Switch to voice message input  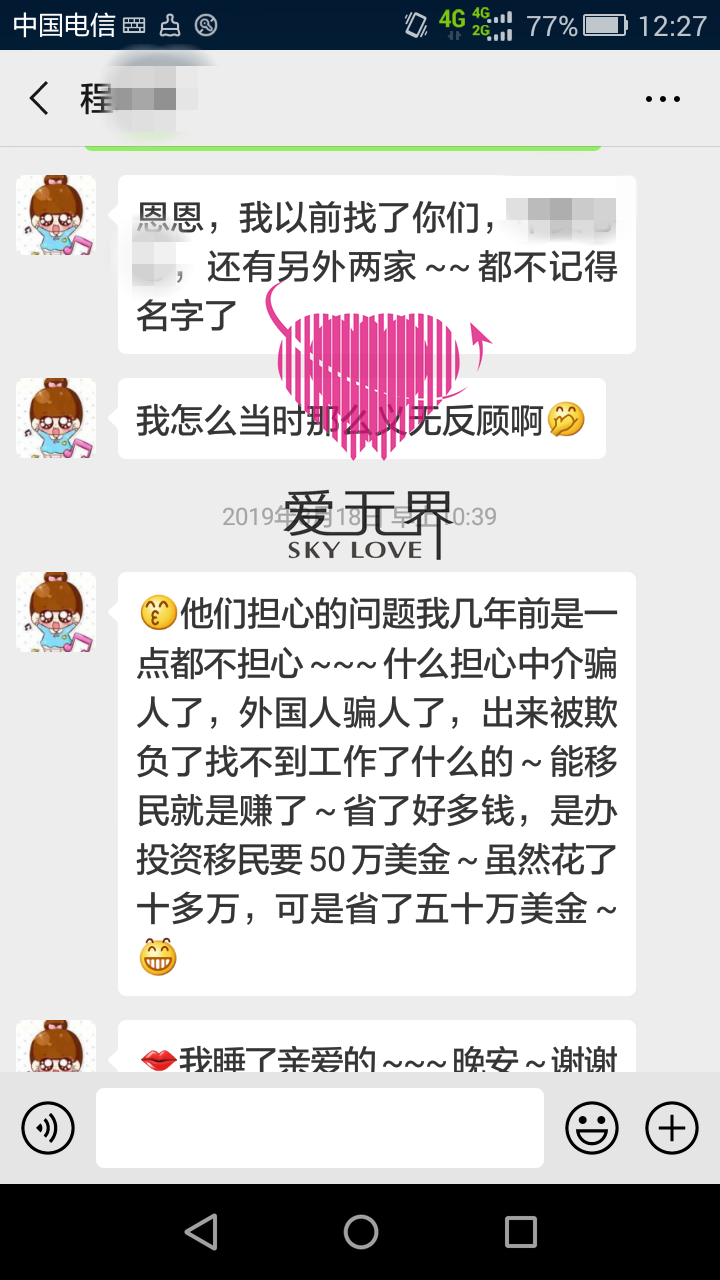48,1128
